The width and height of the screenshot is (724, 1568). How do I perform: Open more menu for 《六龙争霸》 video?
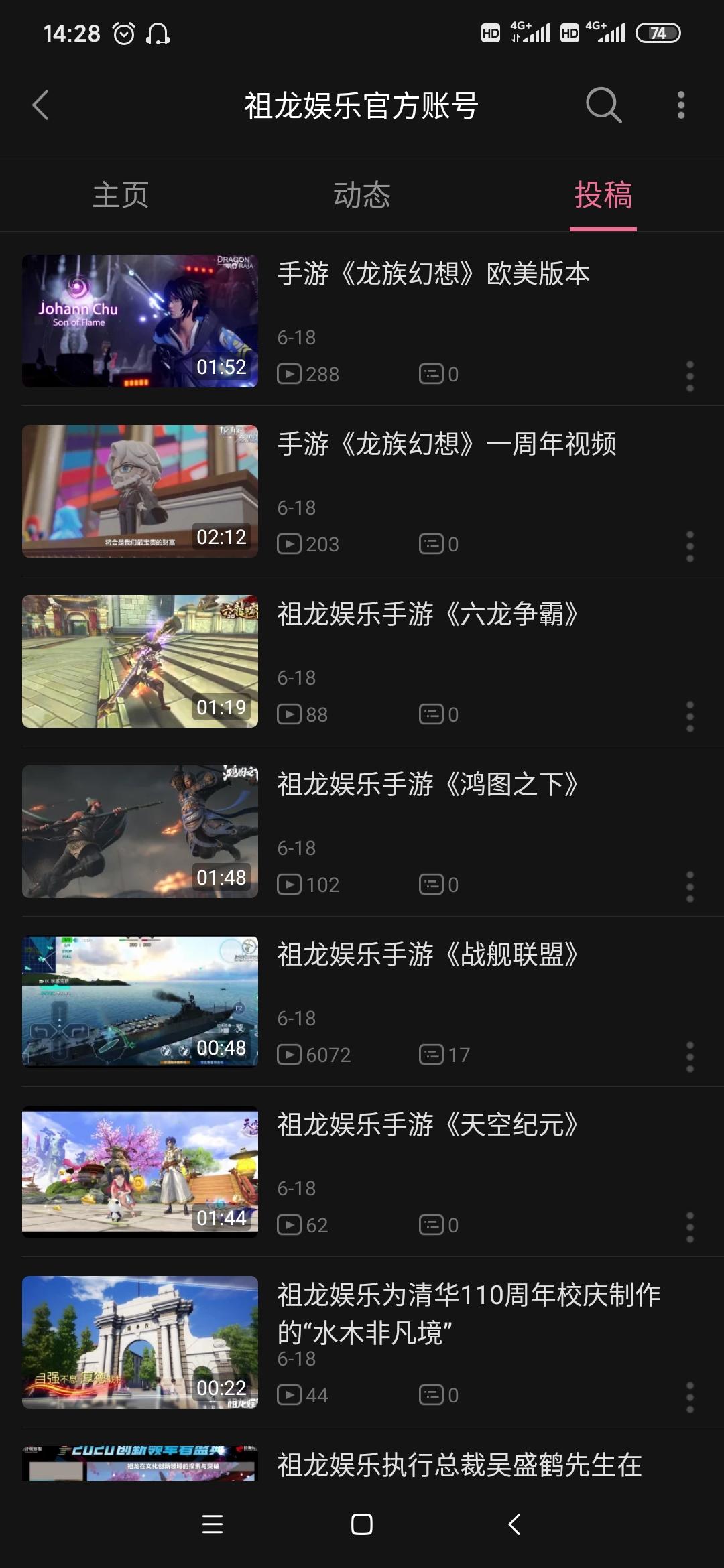pos(690,716)
